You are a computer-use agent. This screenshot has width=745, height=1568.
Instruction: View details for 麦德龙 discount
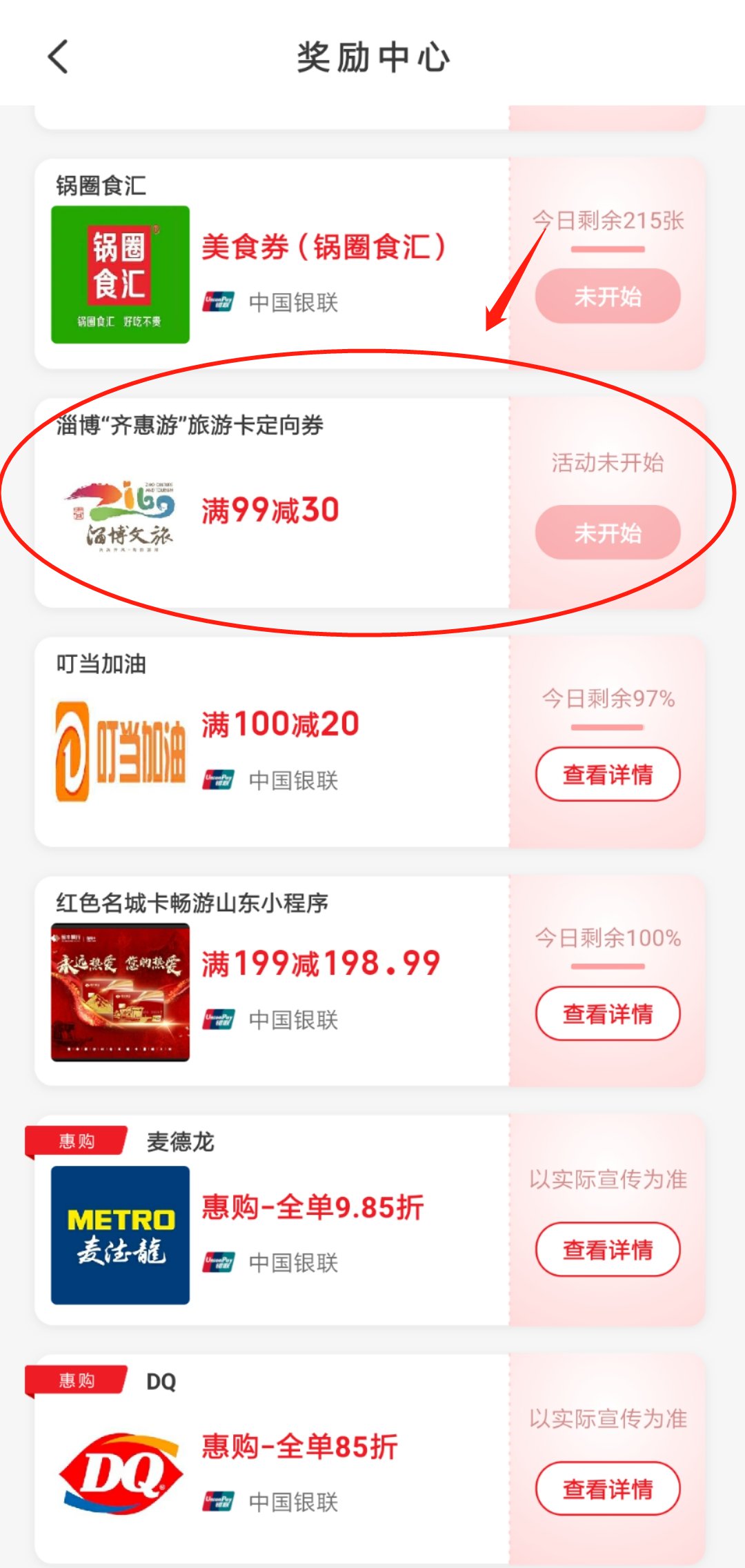(x=608, y=1249)
